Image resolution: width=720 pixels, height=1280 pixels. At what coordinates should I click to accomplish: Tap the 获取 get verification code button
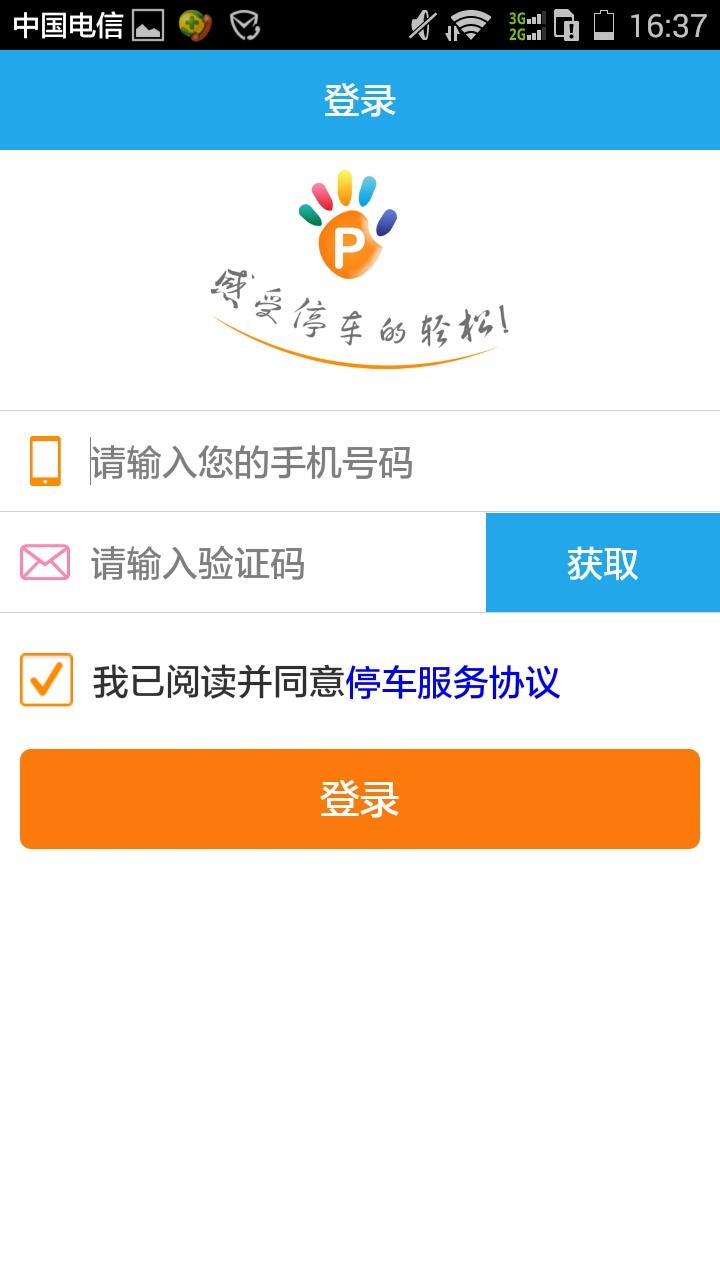(602, 562)
